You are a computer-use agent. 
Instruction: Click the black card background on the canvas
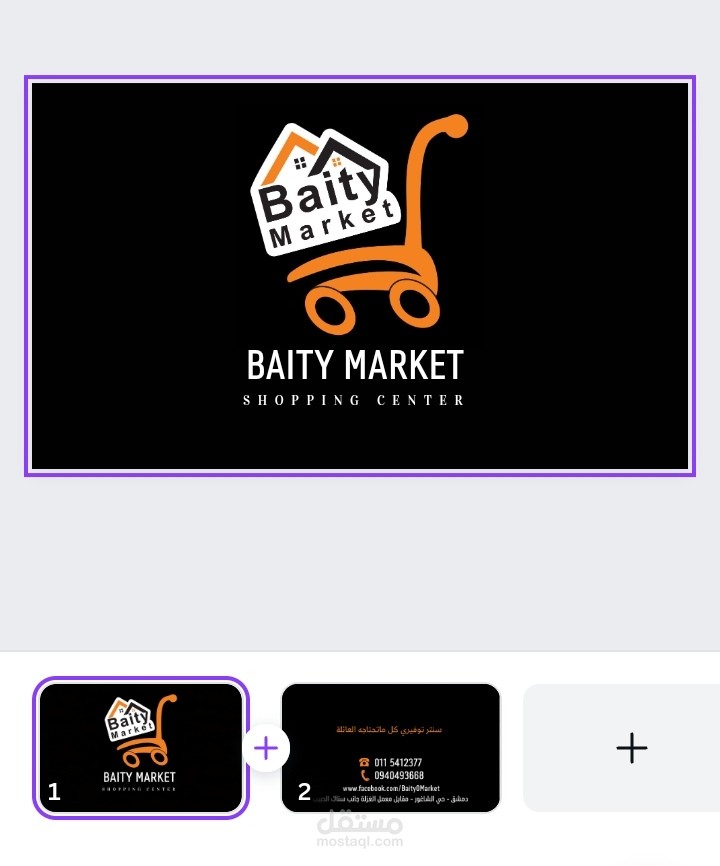130,430
